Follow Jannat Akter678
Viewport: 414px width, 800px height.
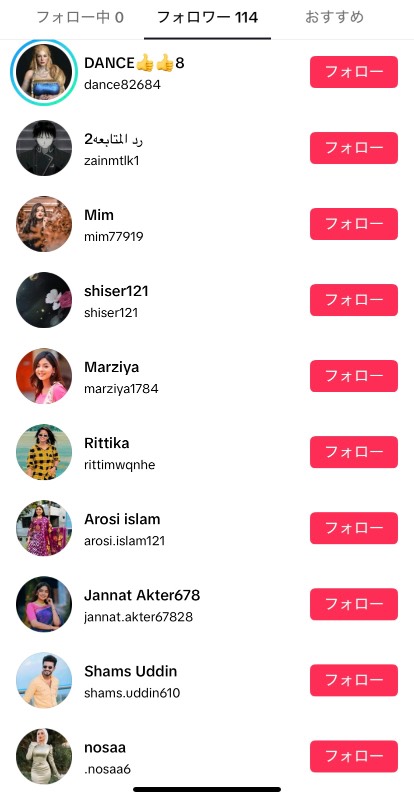tap(354, 604)
